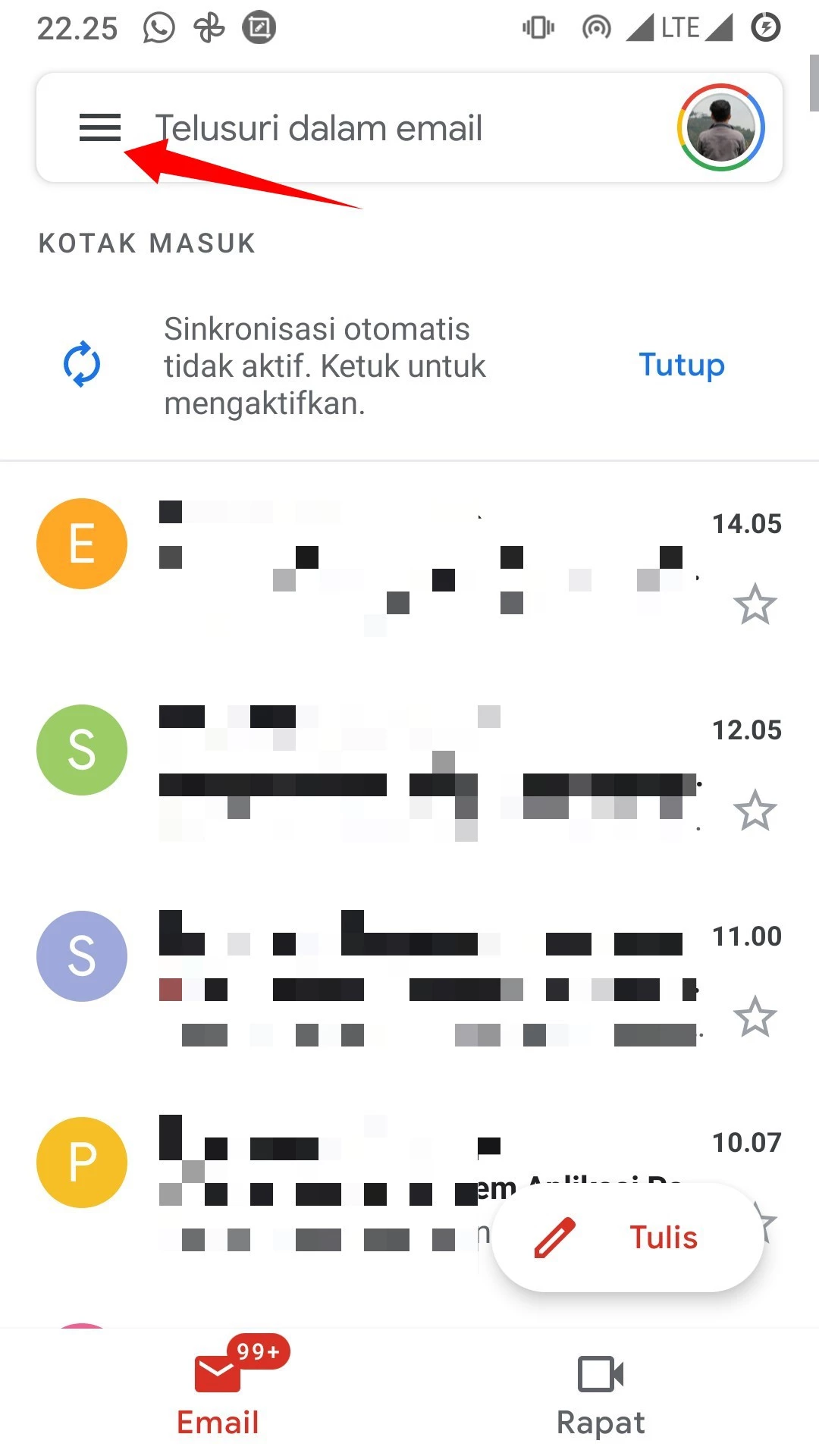This screenshot has width=819, height=1456.
Task: Star the email received at 11.00
Action: (x=755, y=1016)
